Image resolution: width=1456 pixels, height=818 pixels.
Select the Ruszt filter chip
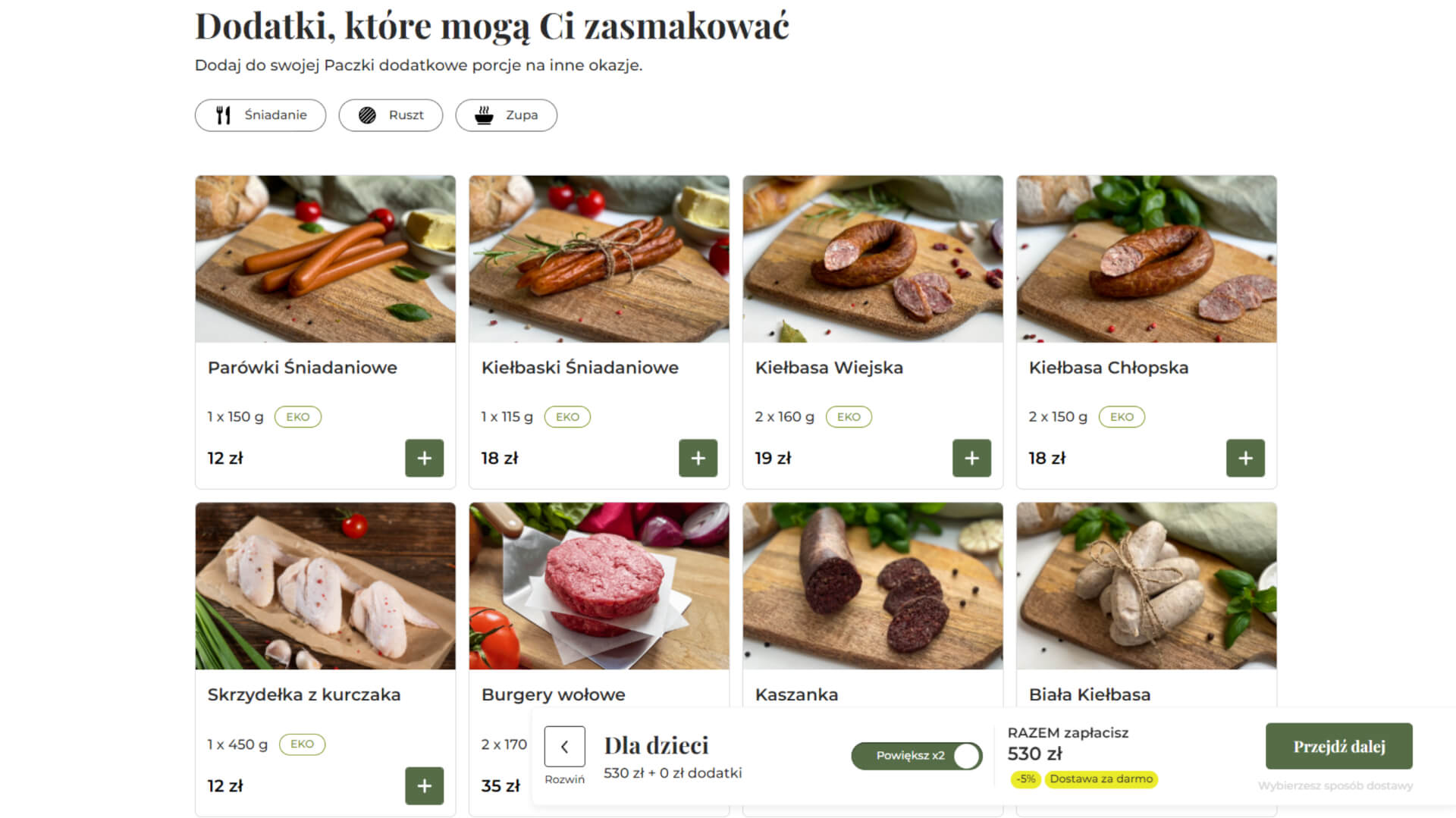tap(391, 115)
